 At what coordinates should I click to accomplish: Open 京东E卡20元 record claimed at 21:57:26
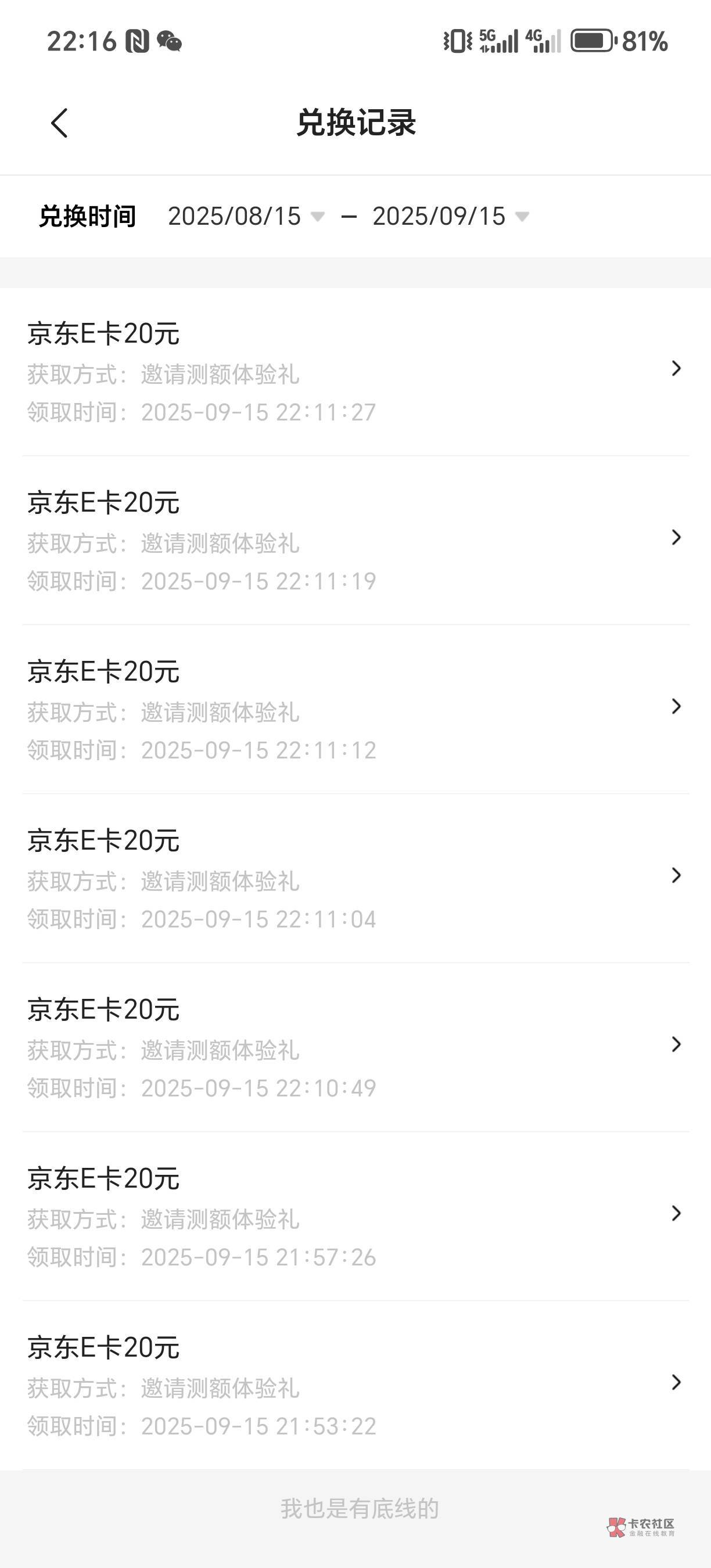(x=355, y=1217)
